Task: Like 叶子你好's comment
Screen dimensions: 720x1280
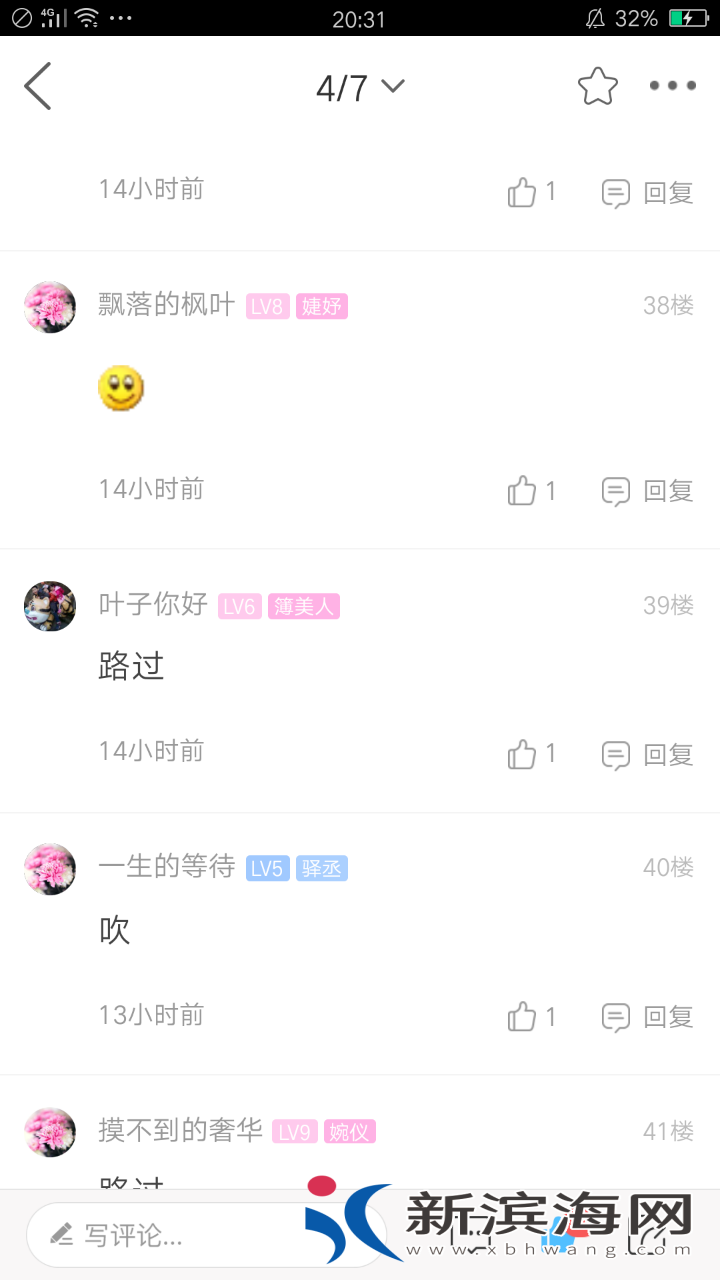Action: coord(531,754)
